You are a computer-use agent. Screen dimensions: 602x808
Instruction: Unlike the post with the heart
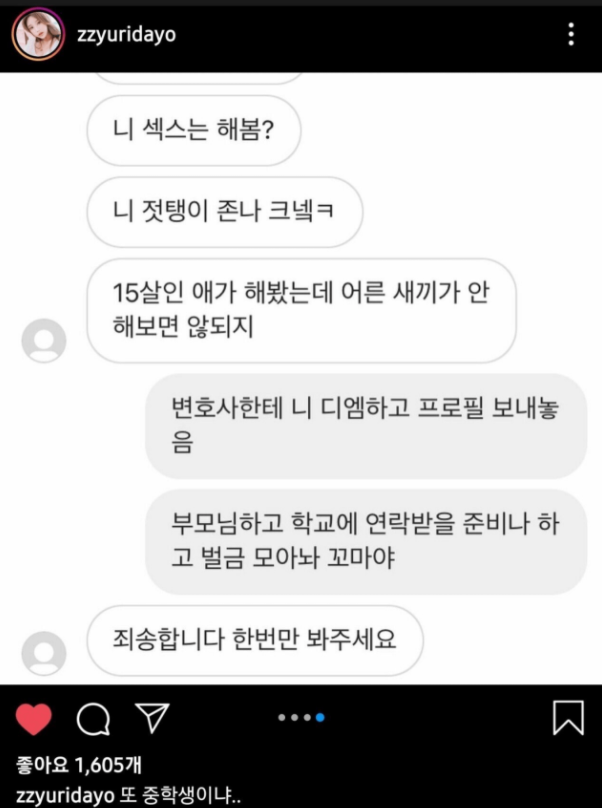tap(35, 718)
